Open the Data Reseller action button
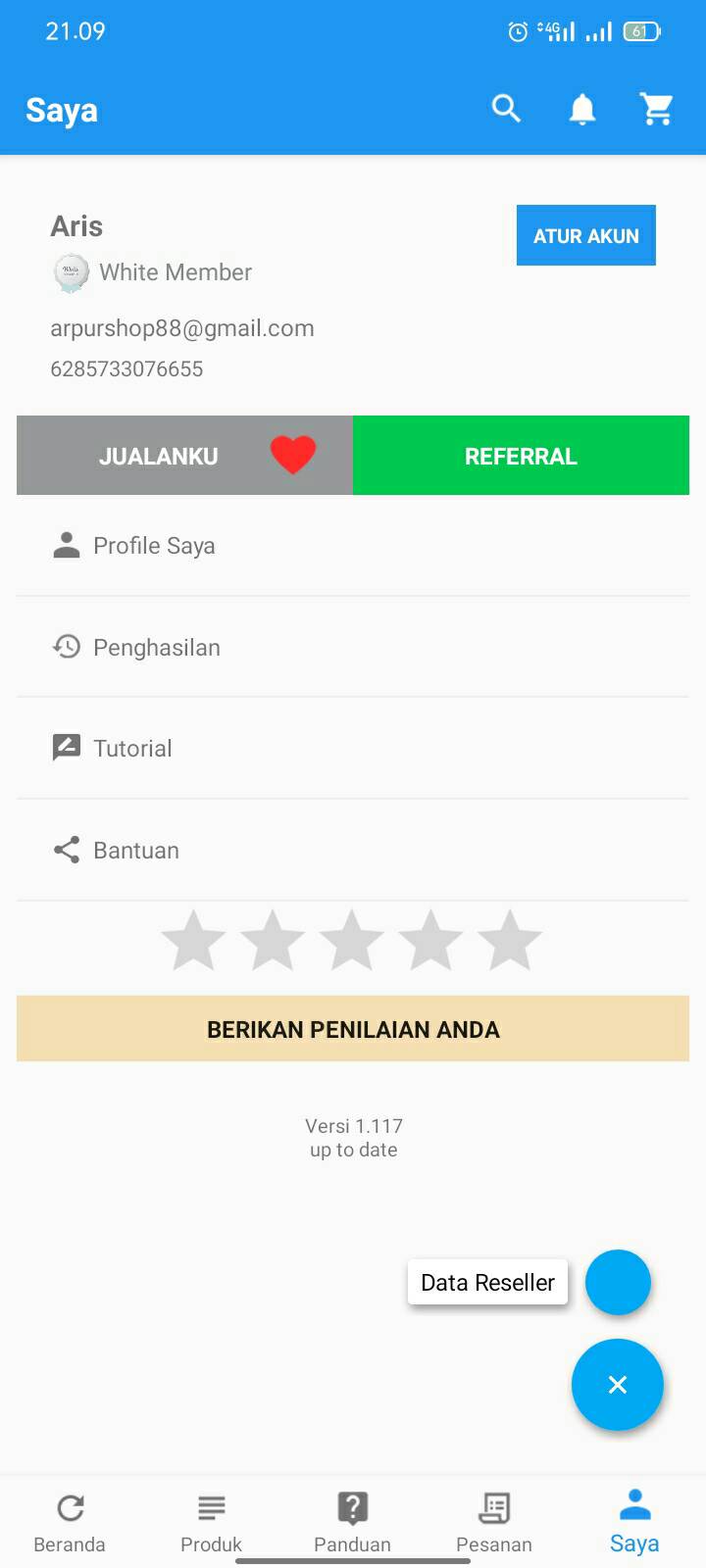706x1568 pixels. (x=618, y=1282)
